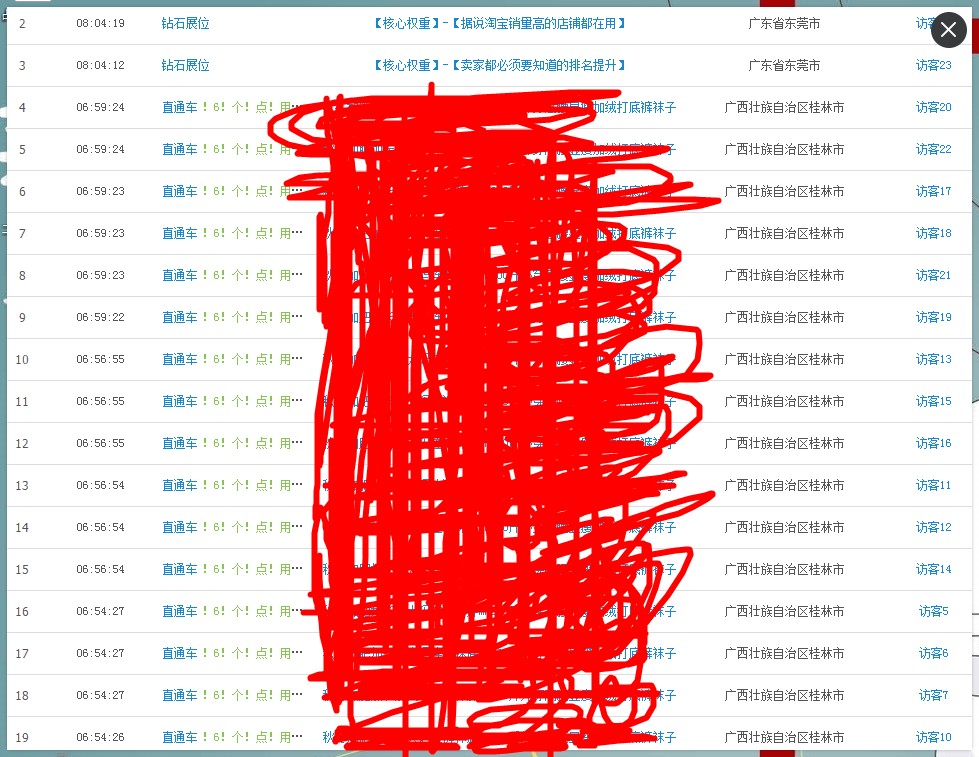Open the 据说淘宝销量高的店铺都在用 page link

click(539, 23)
